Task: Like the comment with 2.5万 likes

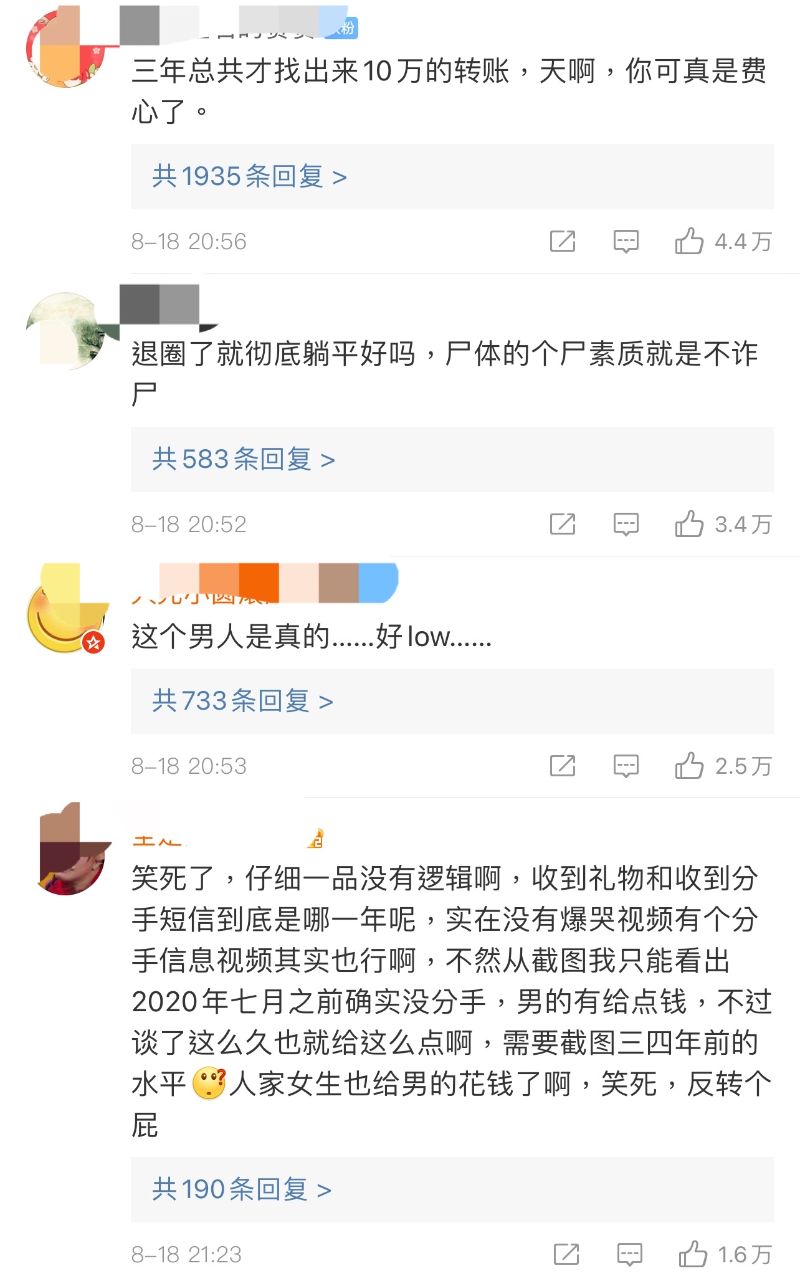Action: (x=690, y=766)
